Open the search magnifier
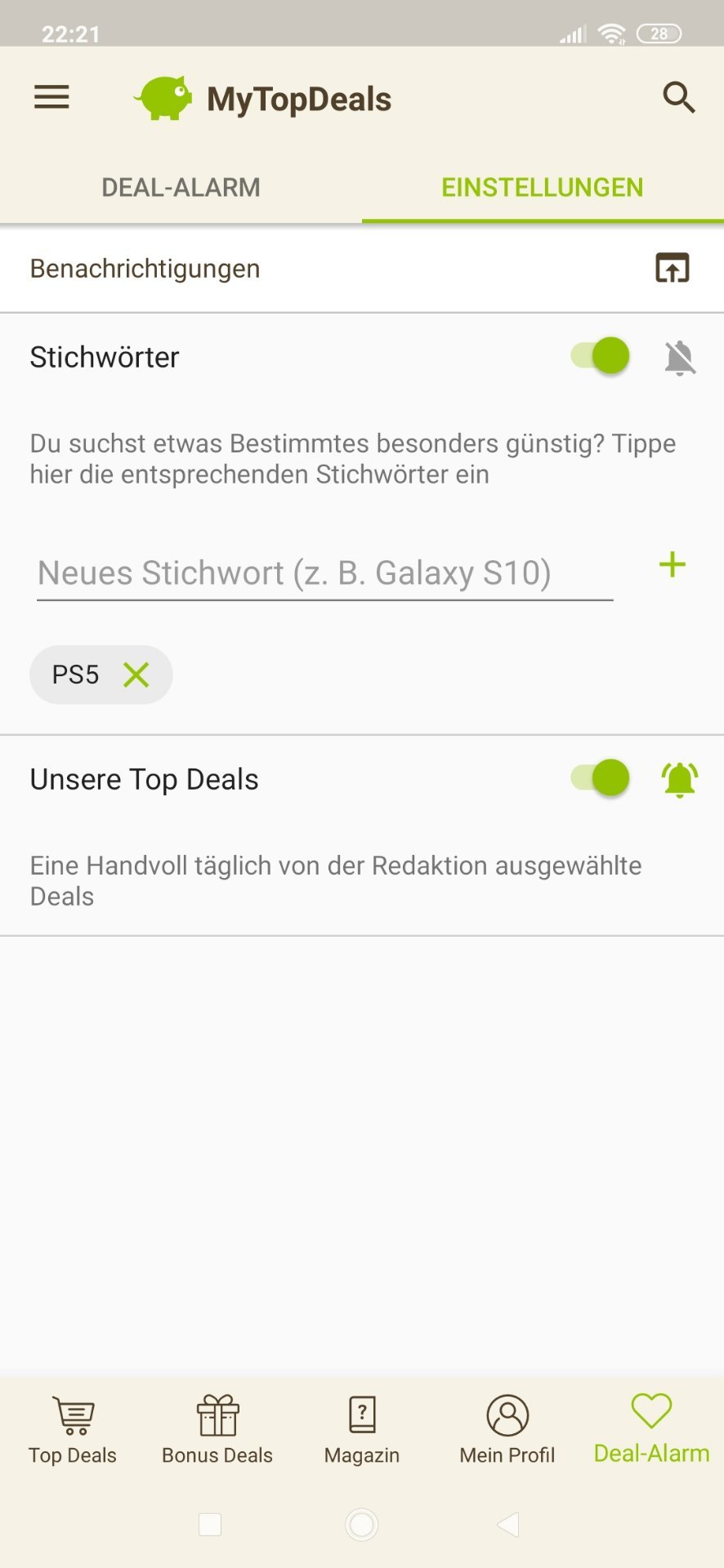Image resolution: width=724 pixels, height=1568 pixels. tap(678, 98)
